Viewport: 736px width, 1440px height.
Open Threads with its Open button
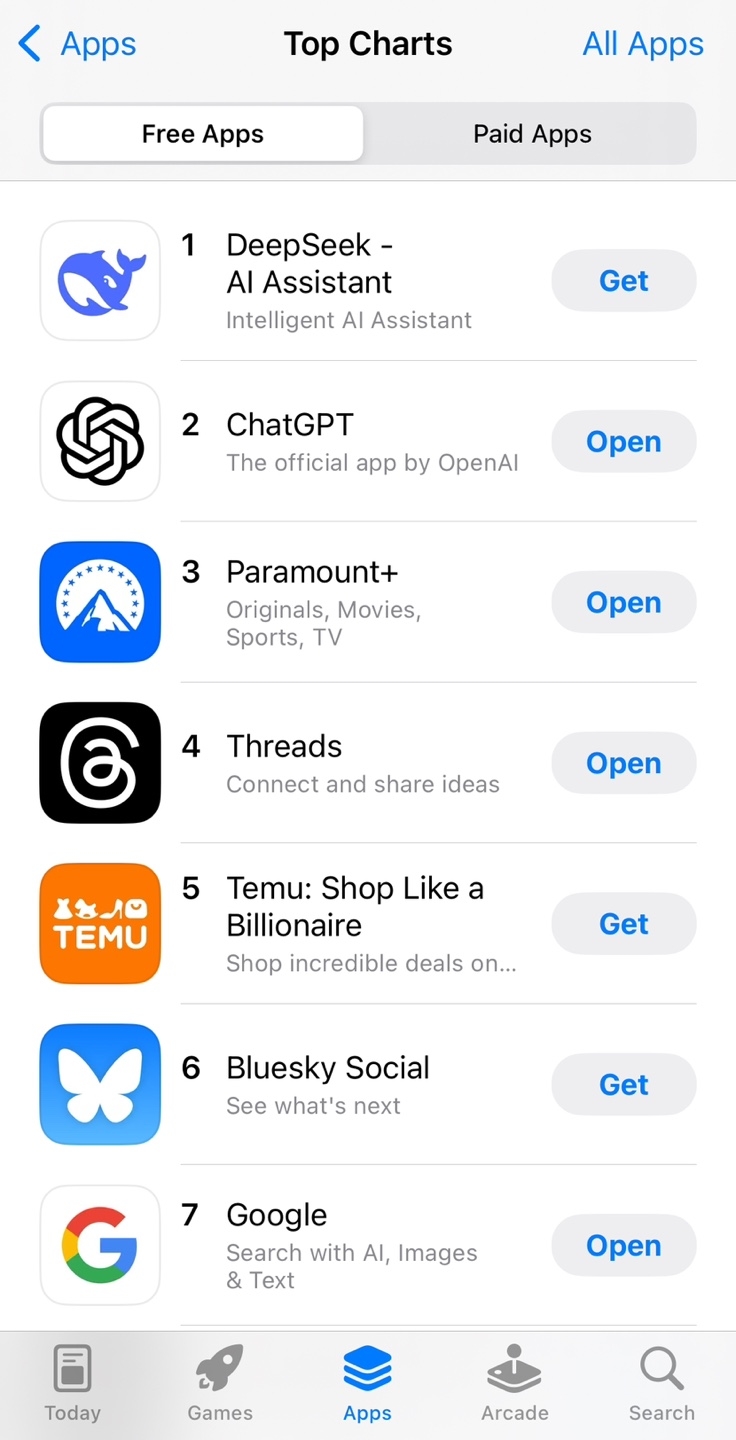(624, 764)
